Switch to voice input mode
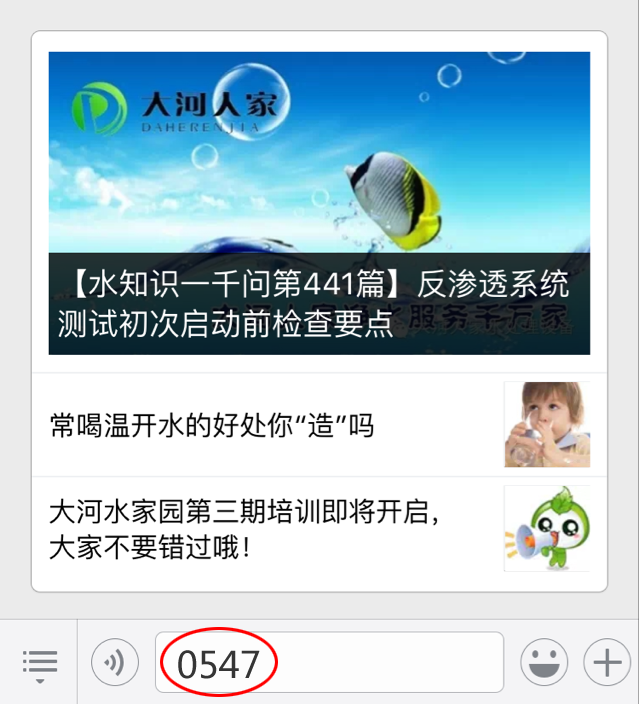This screenshot has width=639, height=704. (115, 663)
